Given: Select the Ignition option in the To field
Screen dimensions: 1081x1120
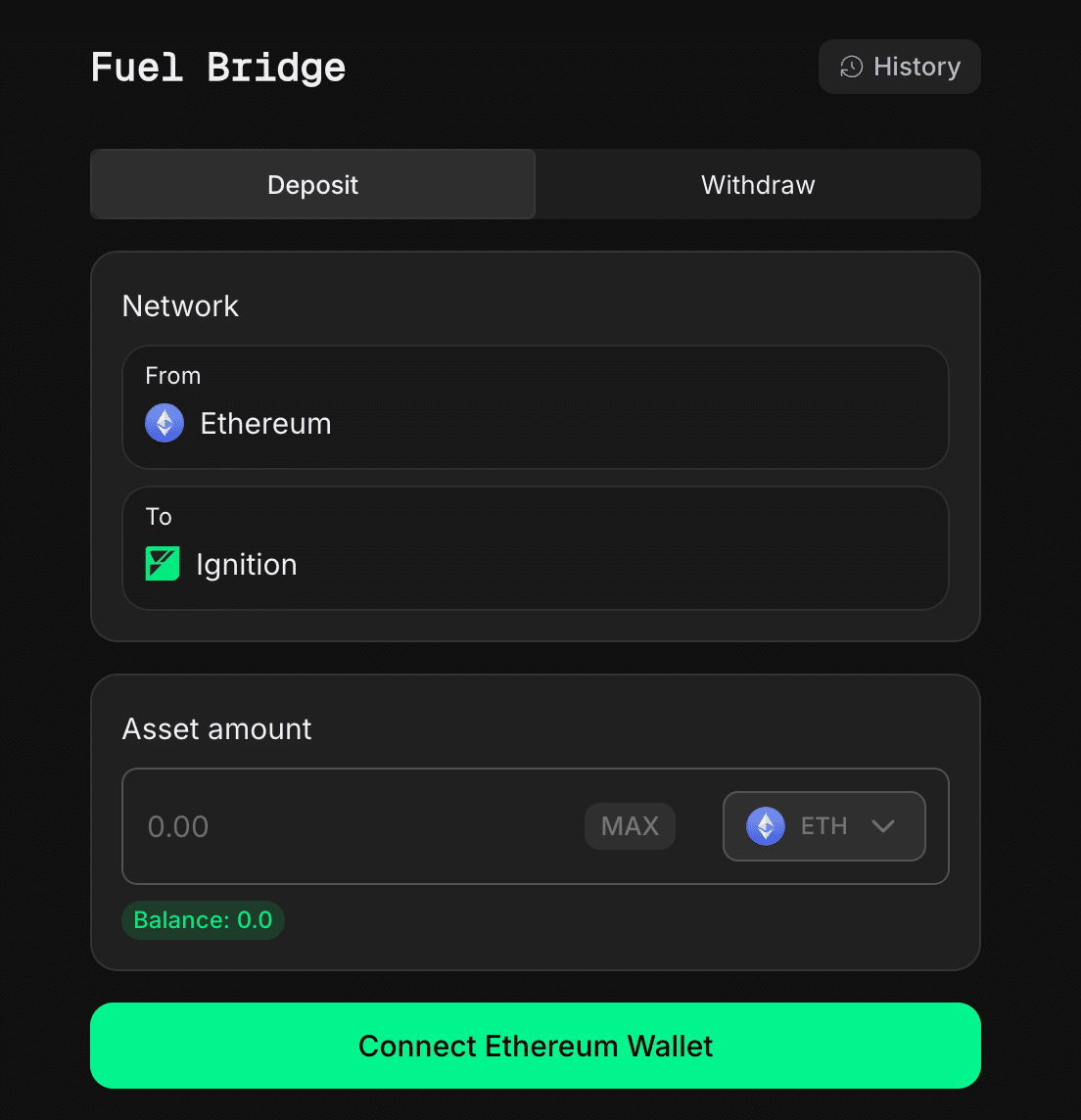Looking at the screenshot, I should (535, 548).
